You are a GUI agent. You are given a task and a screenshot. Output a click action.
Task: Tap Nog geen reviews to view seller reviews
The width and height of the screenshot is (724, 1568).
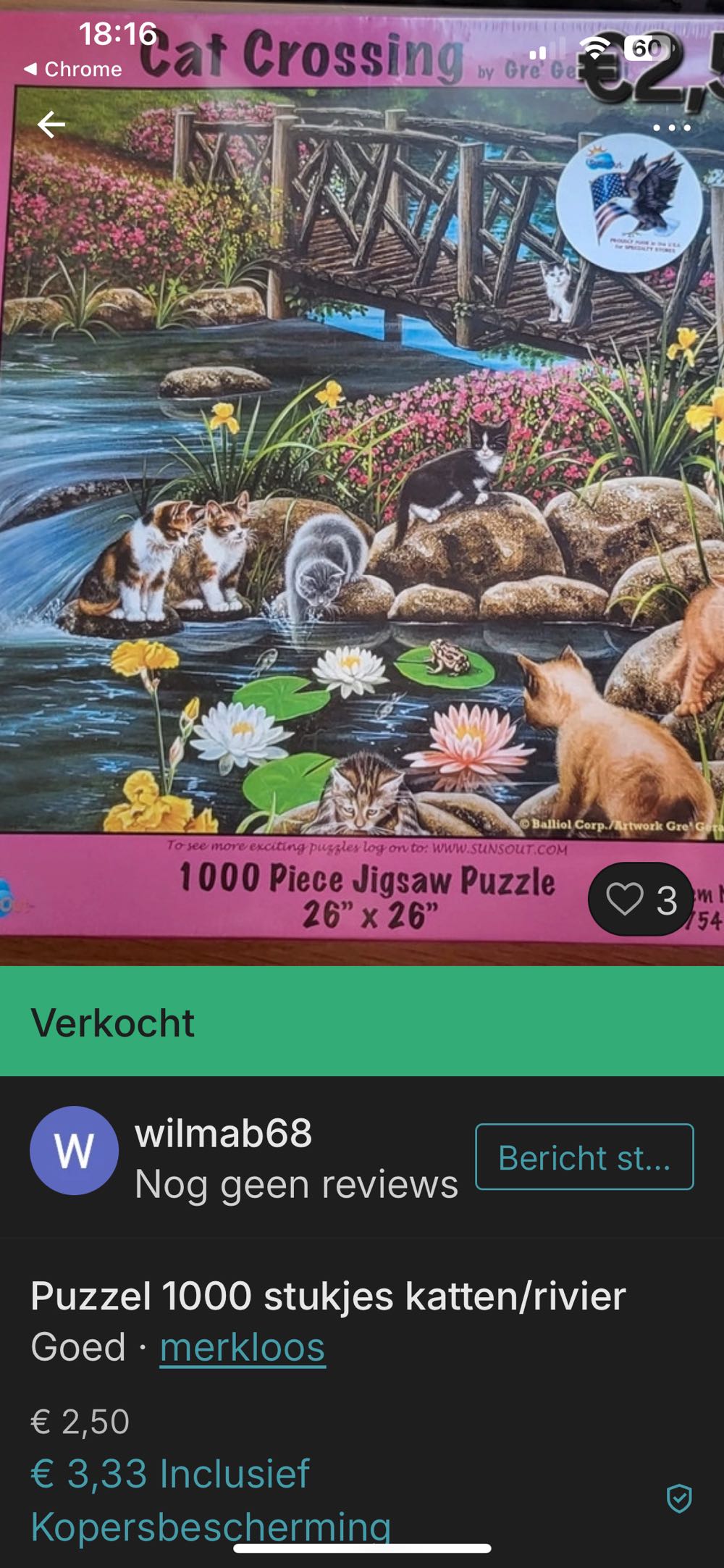point(295,1181)
